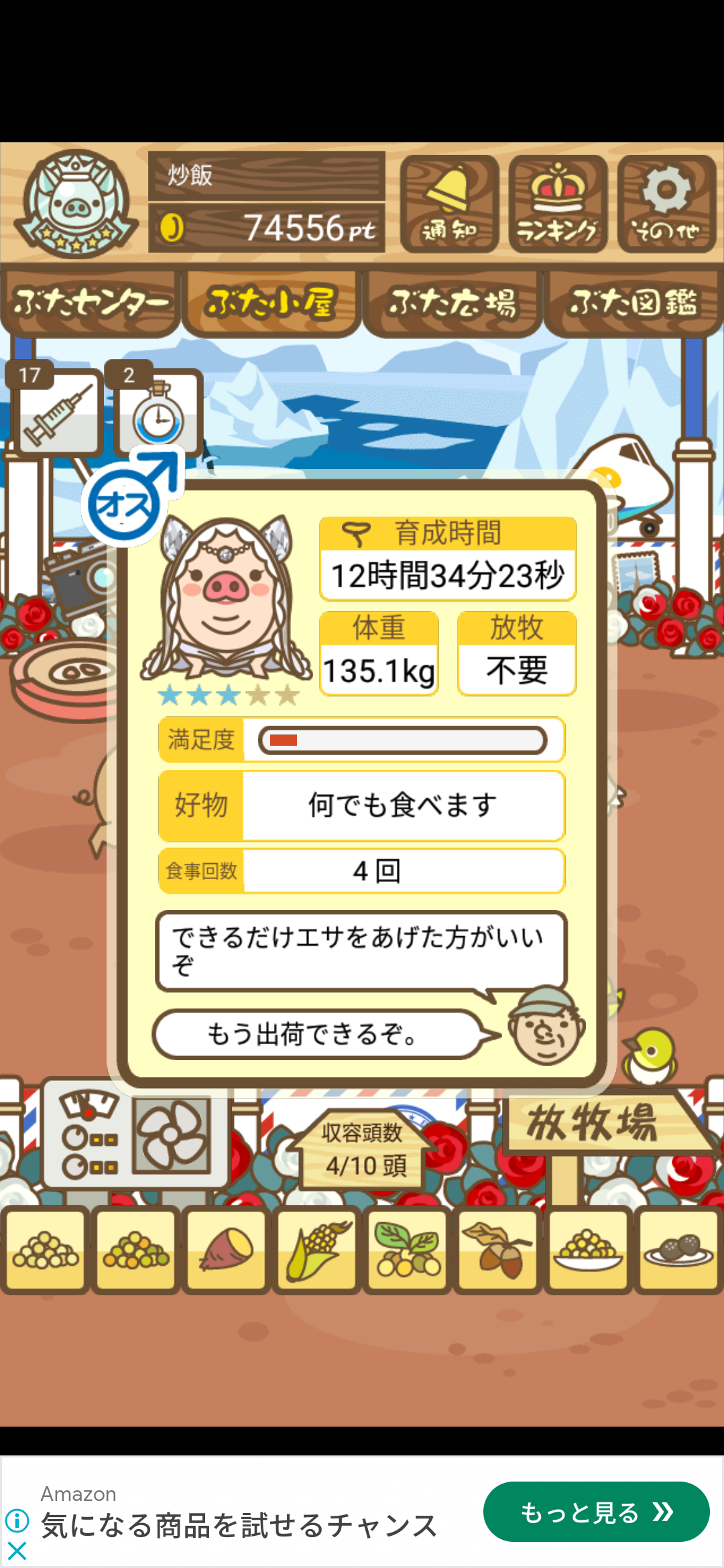This screenshot has width=724, height=1568.
Task: Feed the corn to the pig
Action: [317, 1249]
